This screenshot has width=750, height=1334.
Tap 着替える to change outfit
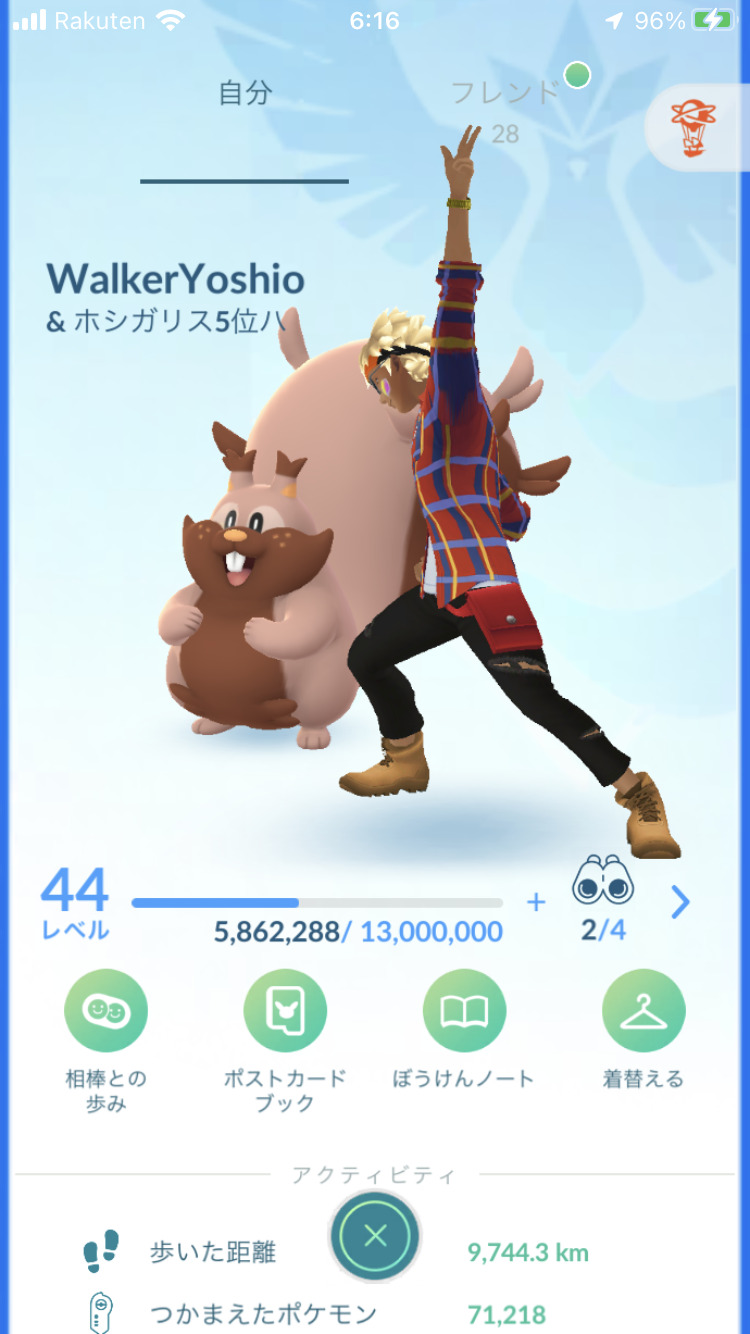[643, 1011]
